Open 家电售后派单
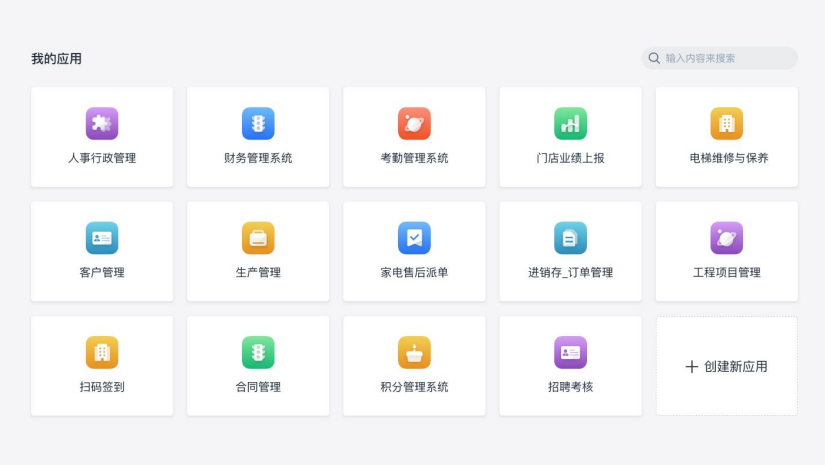This screenshot has height=465, width=825. point(414,251)
